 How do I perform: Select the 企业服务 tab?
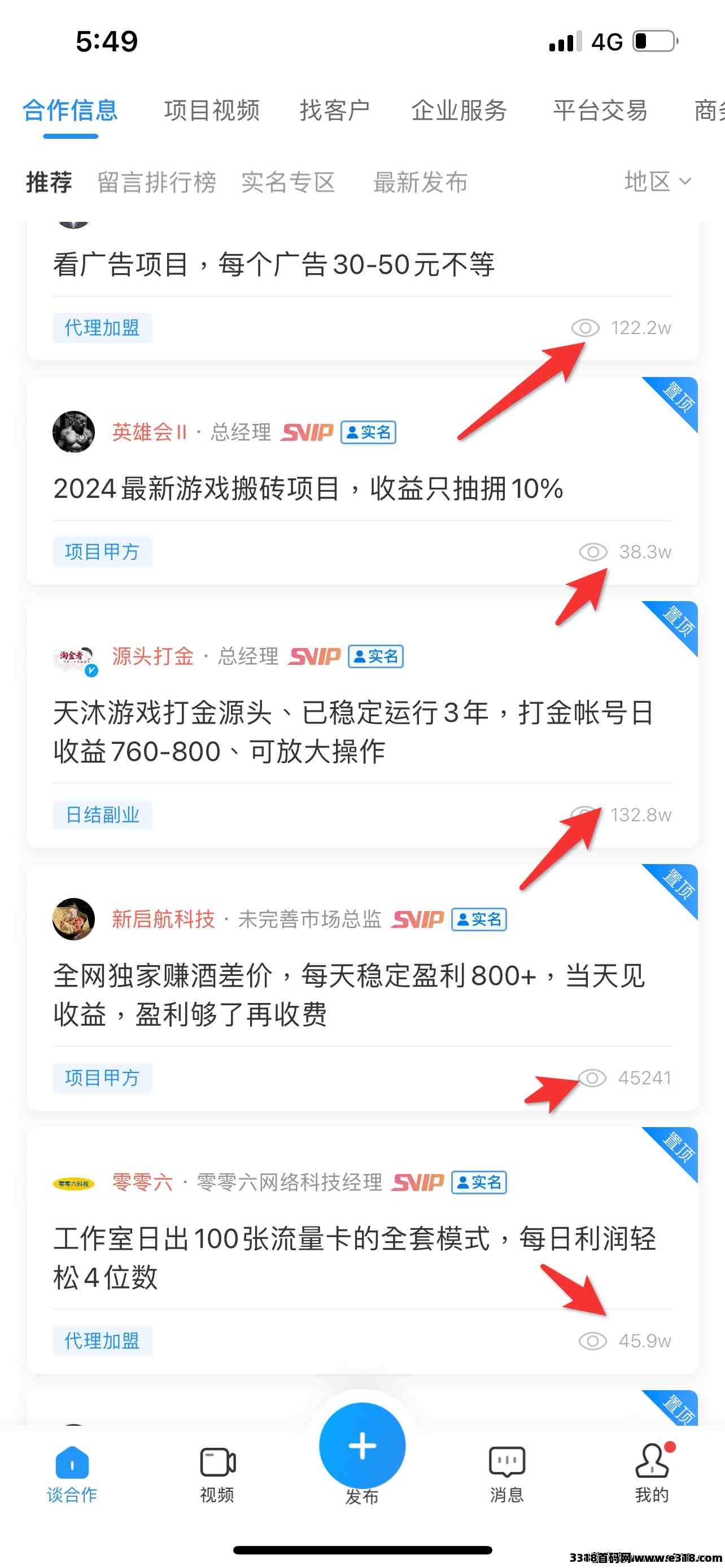[x=459, y=111]
